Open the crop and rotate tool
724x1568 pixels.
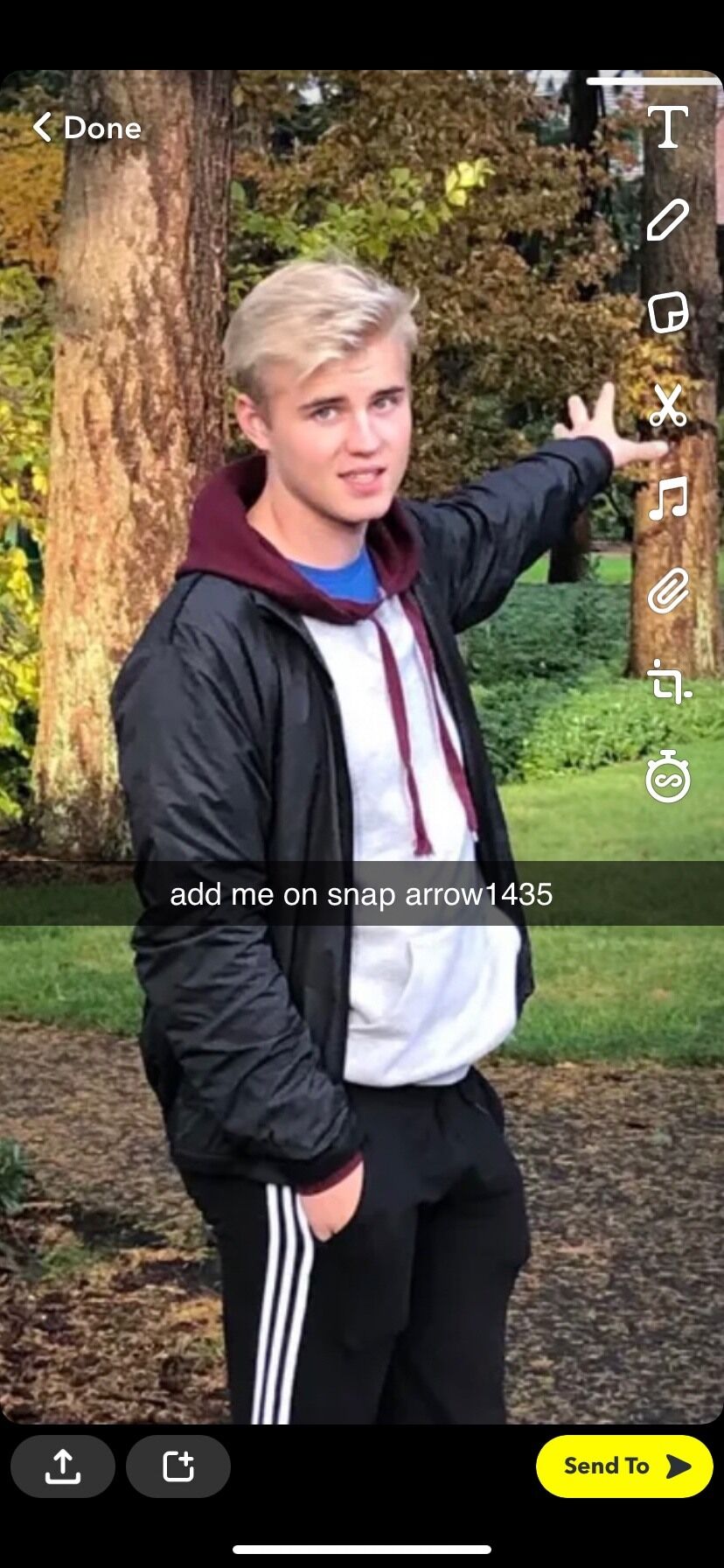click(x=668, y=683)
